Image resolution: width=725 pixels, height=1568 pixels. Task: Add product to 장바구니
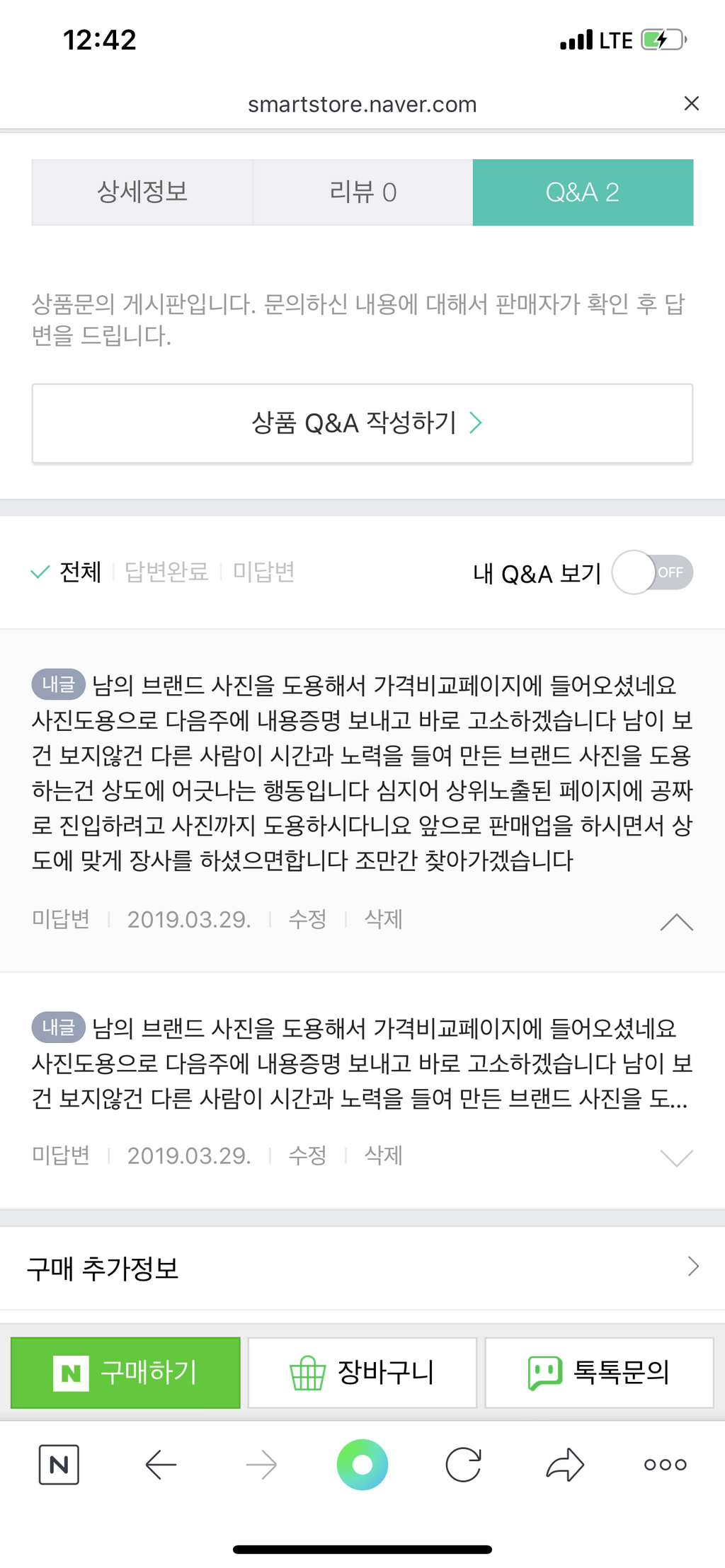(x=362, y=1373)
